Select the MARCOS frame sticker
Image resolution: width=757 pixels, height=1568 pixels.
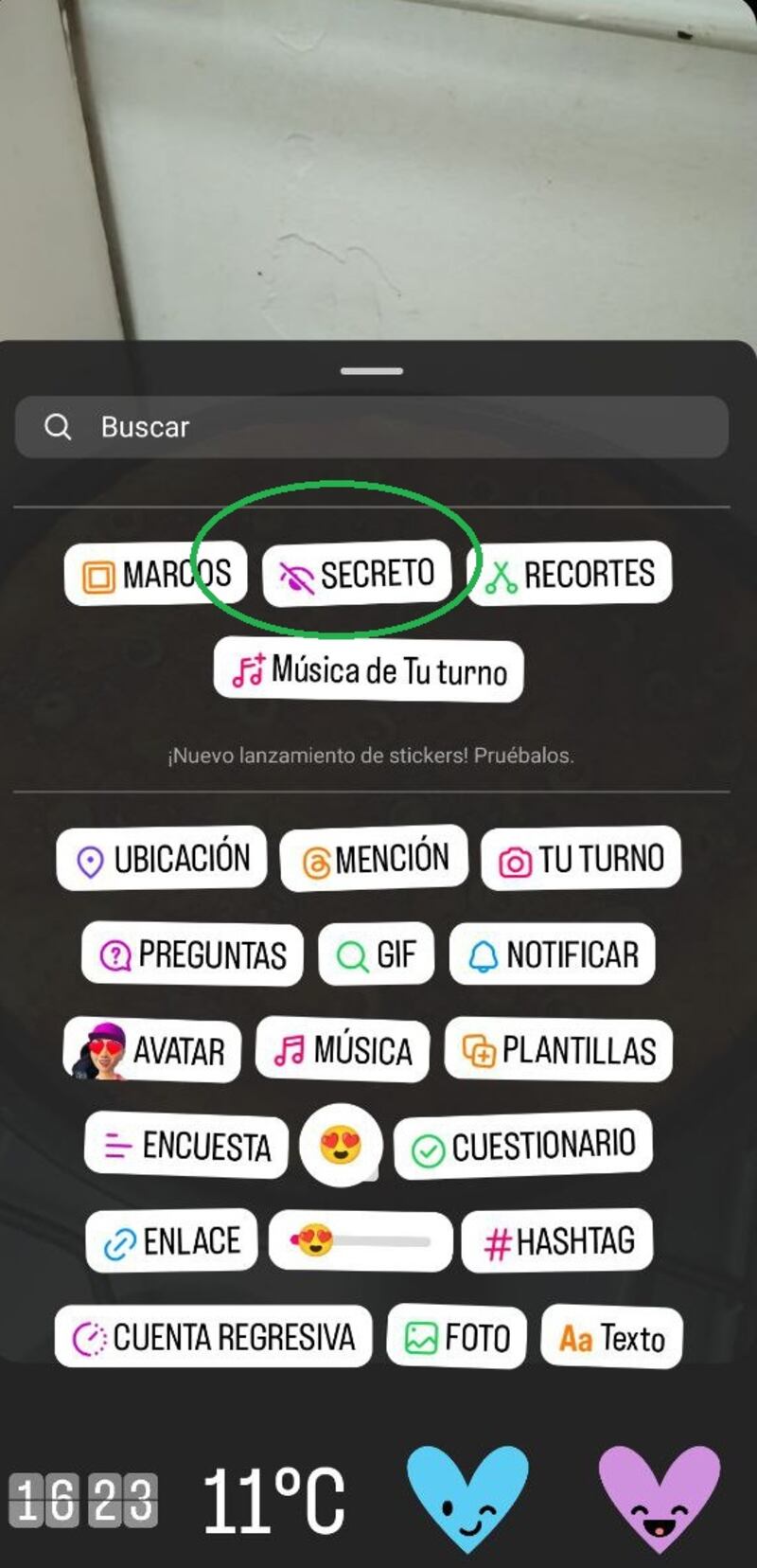pos(154,573)
